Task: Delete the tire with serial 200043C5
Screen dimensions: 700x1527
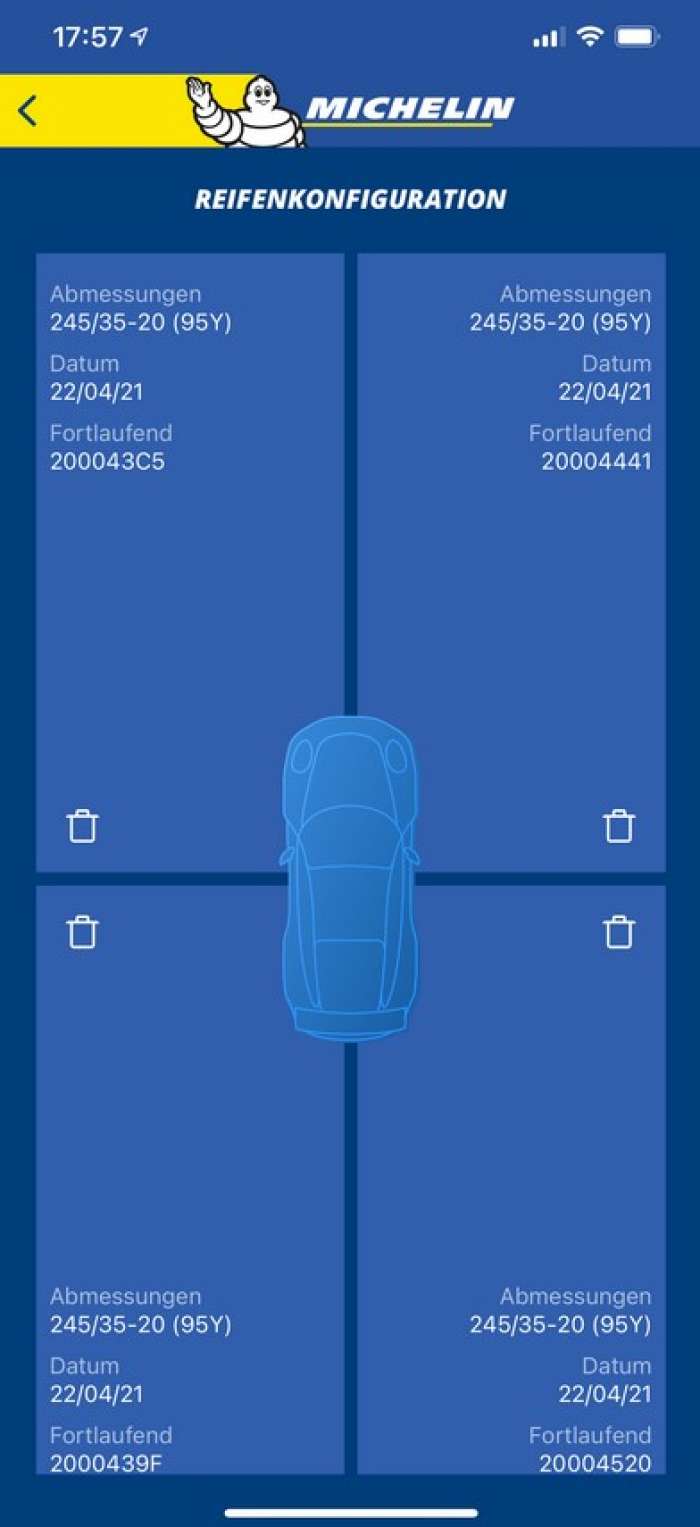Action: click(x=83, y=826)
